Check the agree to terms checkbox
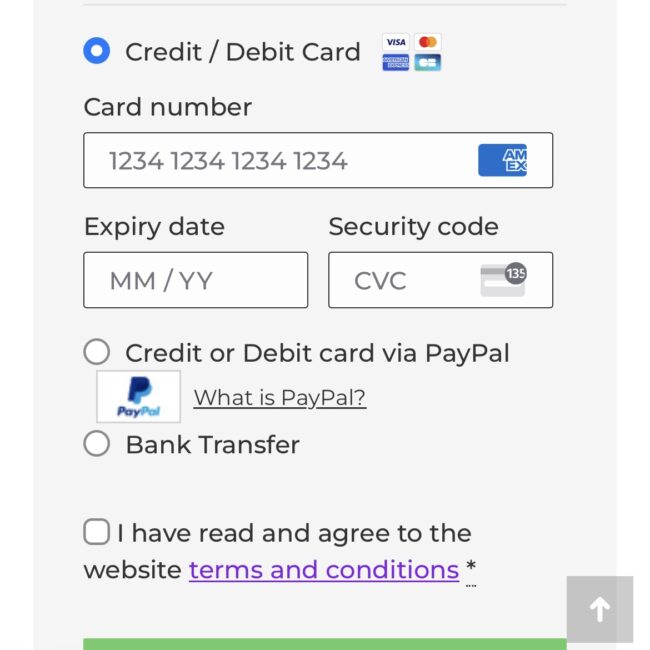Screen dimensions: 650x650 pyautogui.click(x=97, y=532)
